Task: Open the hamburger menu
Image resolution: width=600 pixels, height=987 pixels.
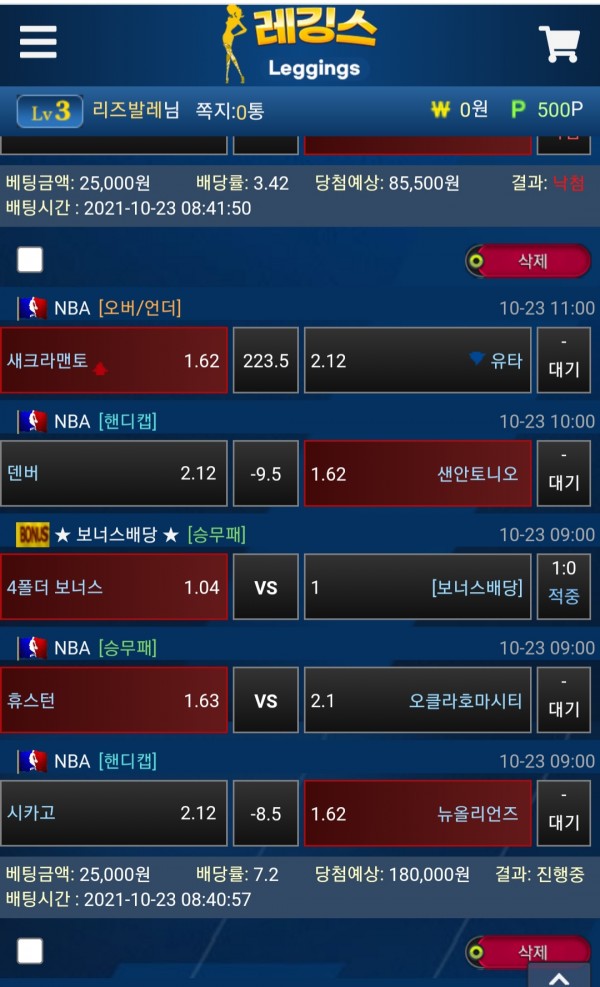Action: point(38,41)
